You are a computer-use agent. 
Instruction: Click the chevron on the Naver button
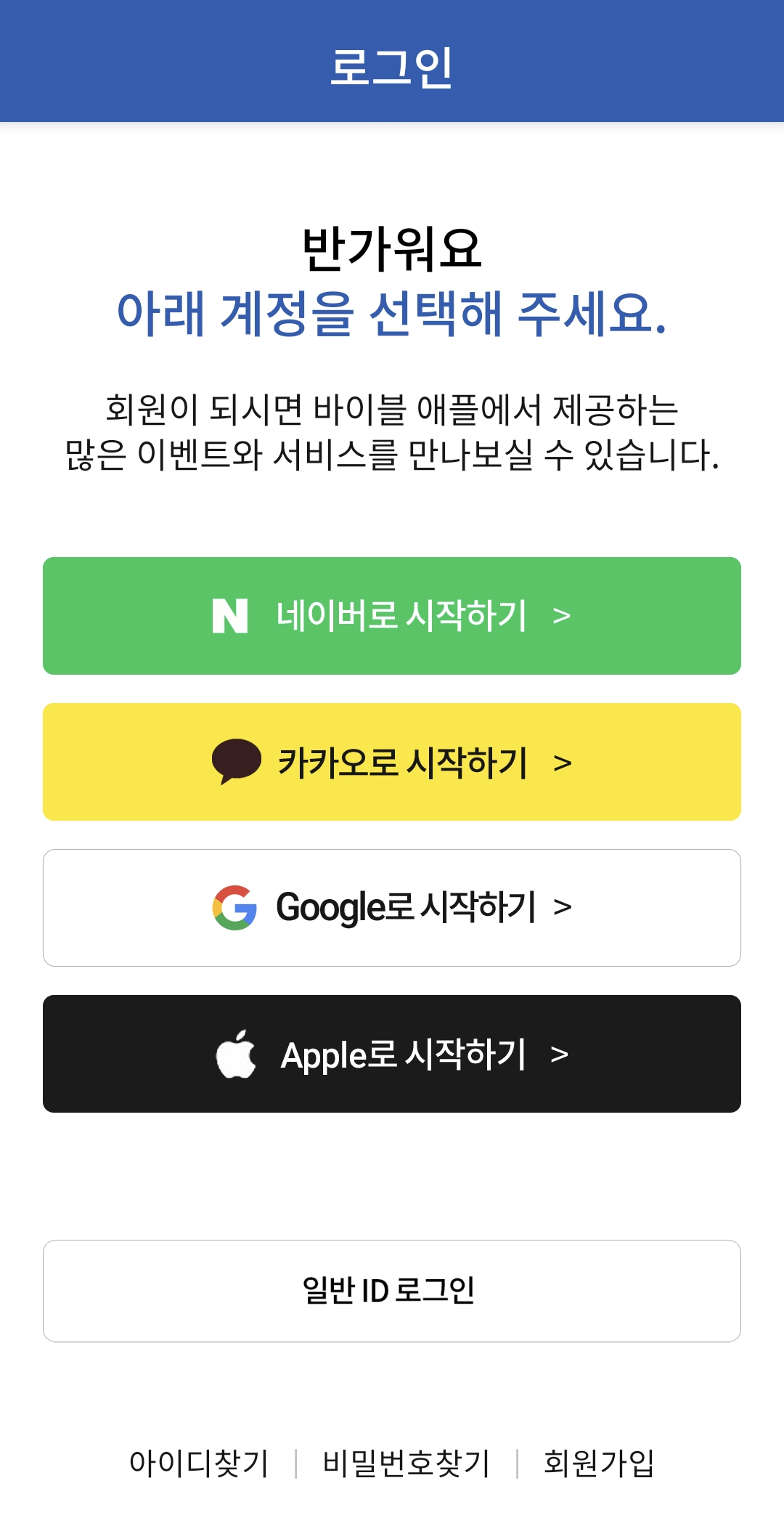pyautogui.click(x=562, y=615)
